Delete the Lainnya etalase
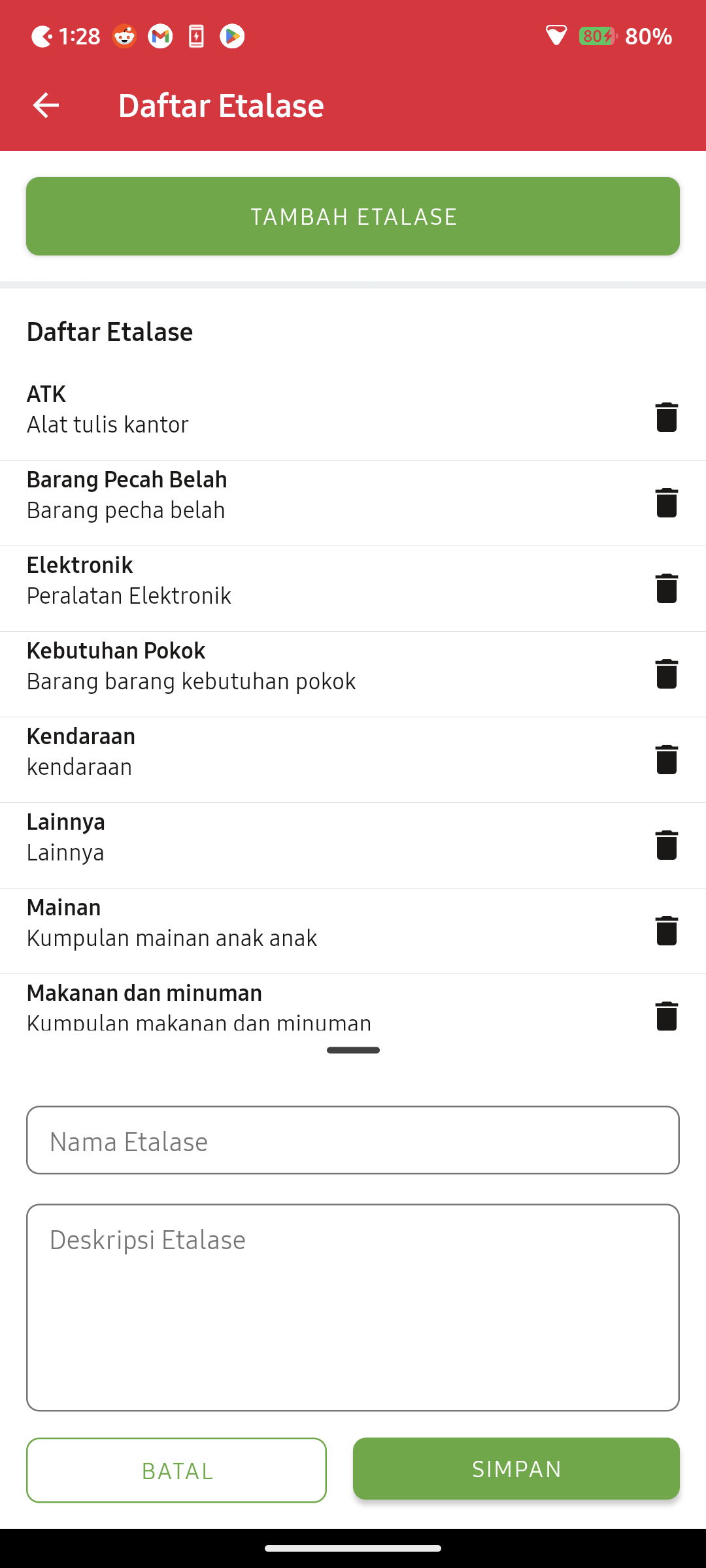This screenshot has height=1568, width=706. tap(666, 845)
